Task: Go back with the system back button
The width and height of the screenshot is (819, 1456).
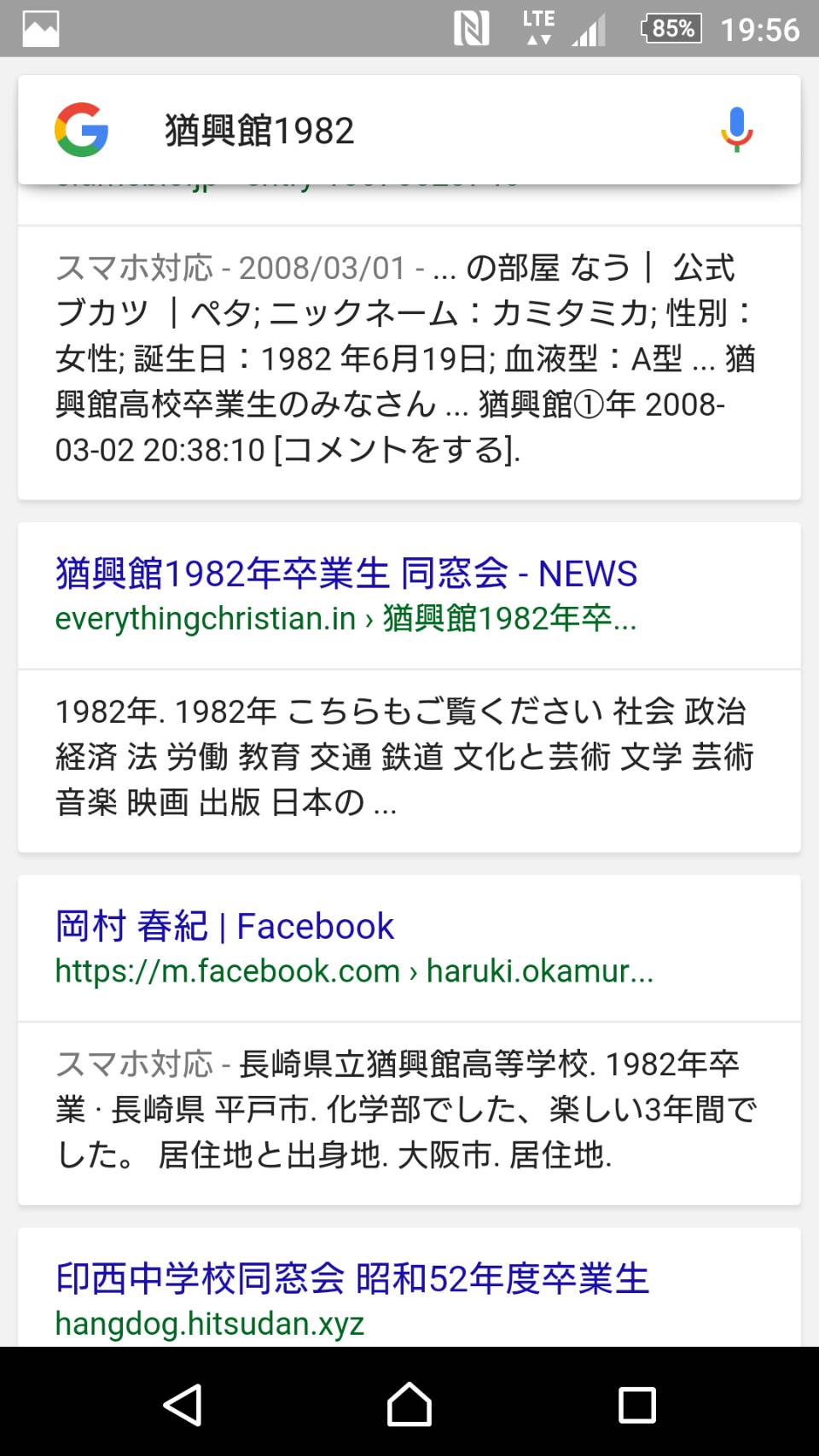Action: click(183, 1404)
